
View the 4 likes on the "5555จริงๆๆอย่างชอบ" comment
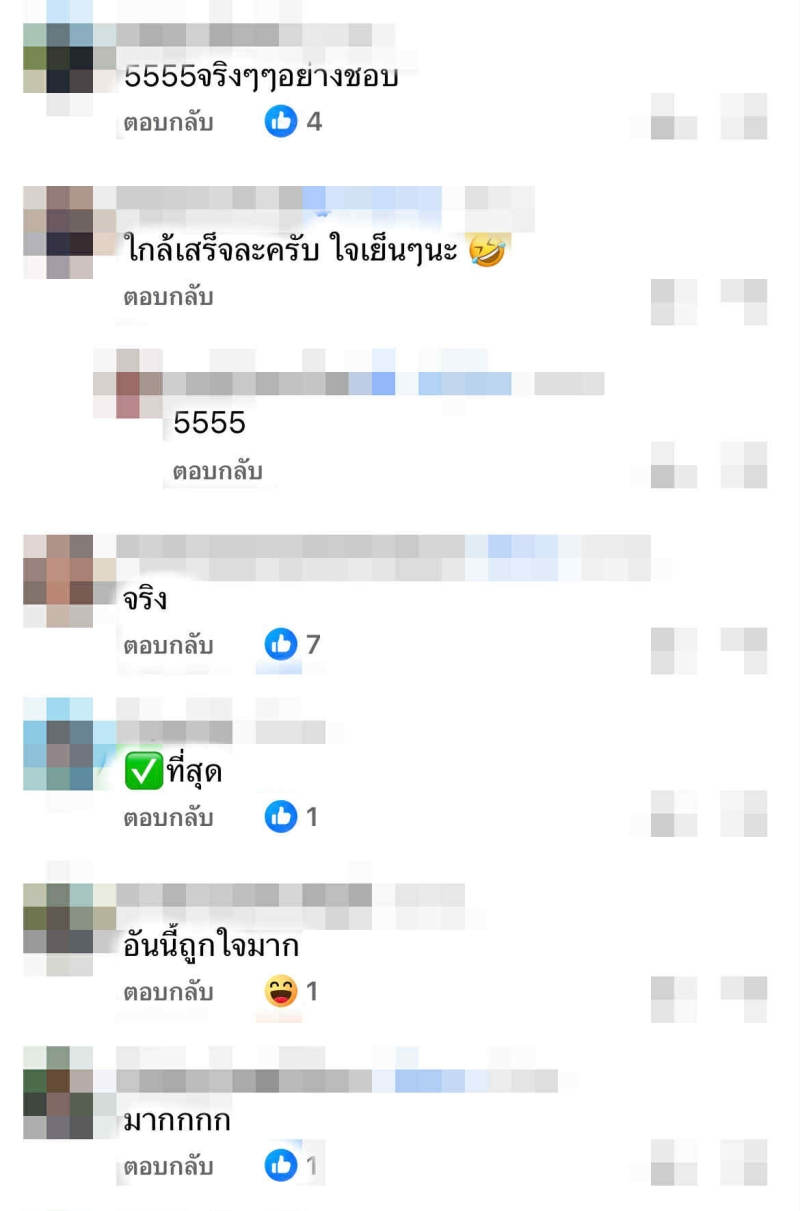coord(292,122)
